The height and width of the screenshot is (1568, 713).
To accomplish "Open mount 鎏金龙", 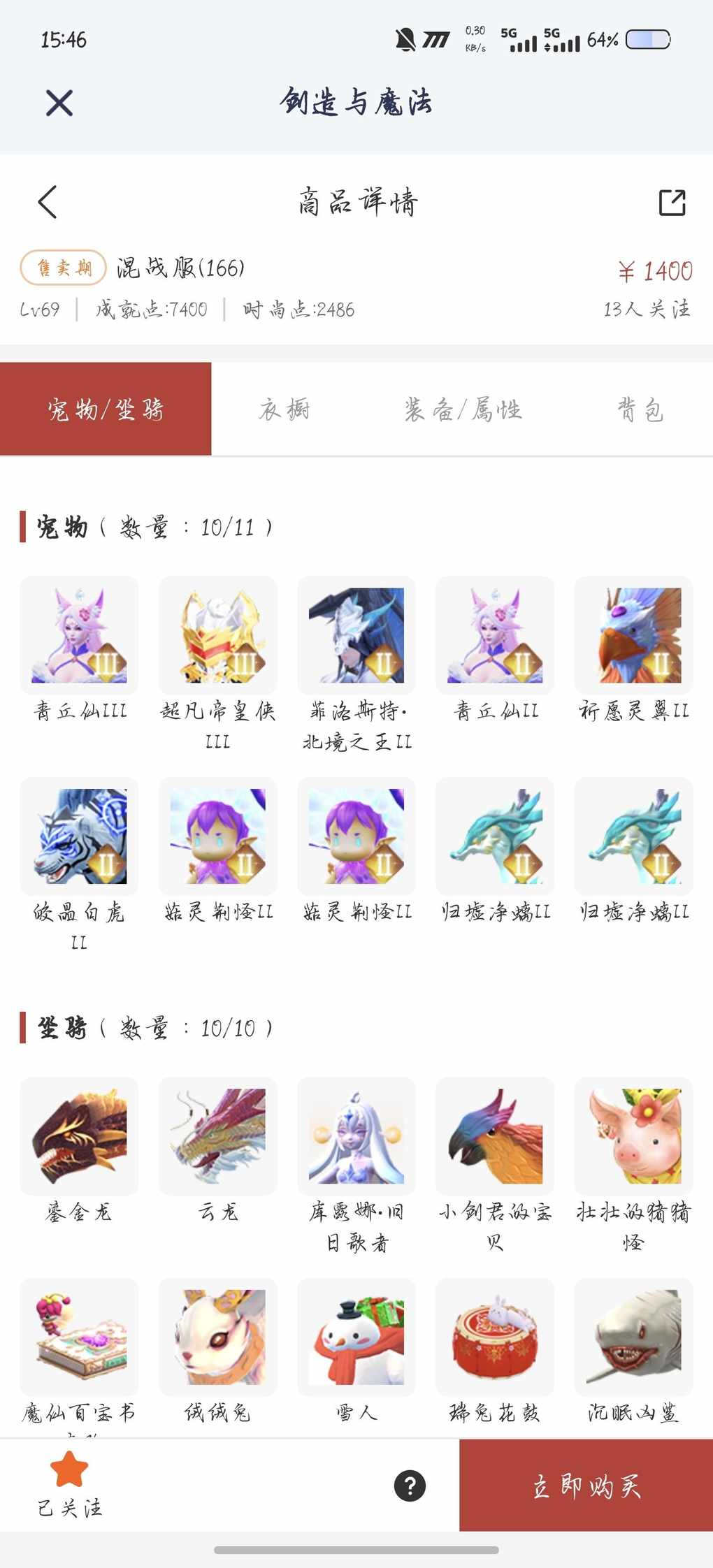I will click(79, 1136).
